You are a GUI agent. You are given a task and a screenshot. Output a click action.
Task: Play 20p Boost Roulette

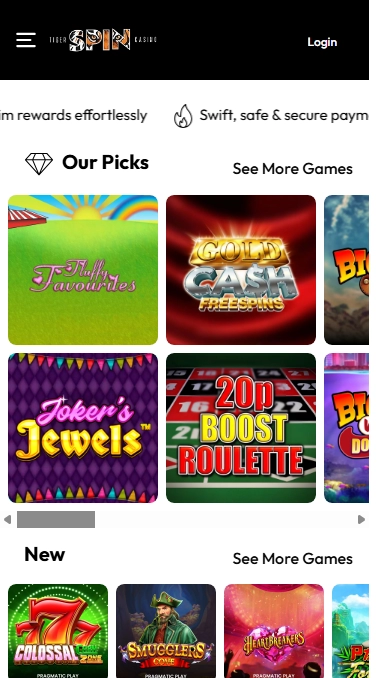coord(241,428)
